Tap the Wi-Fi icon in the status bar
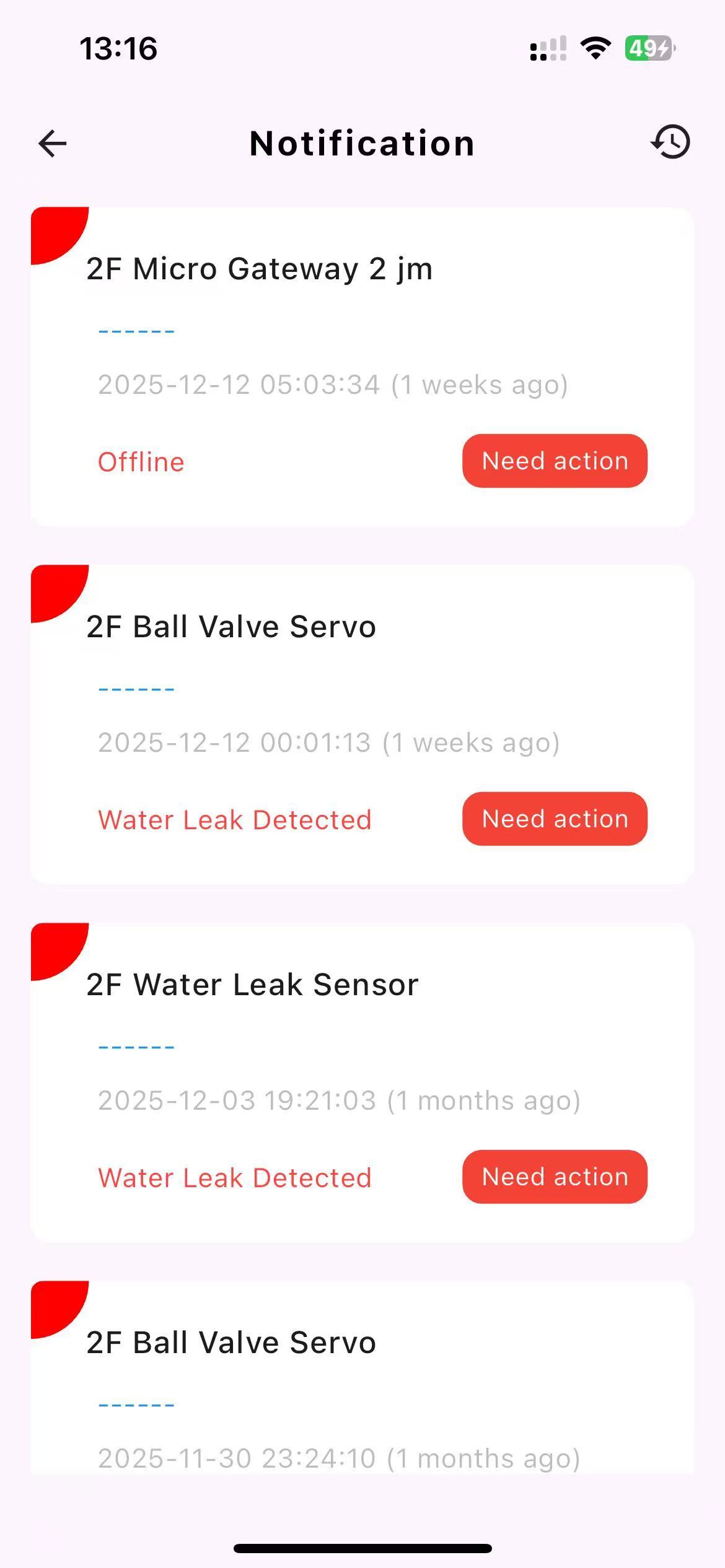Screen dimensions: 725x1568 tap(594, 48)
